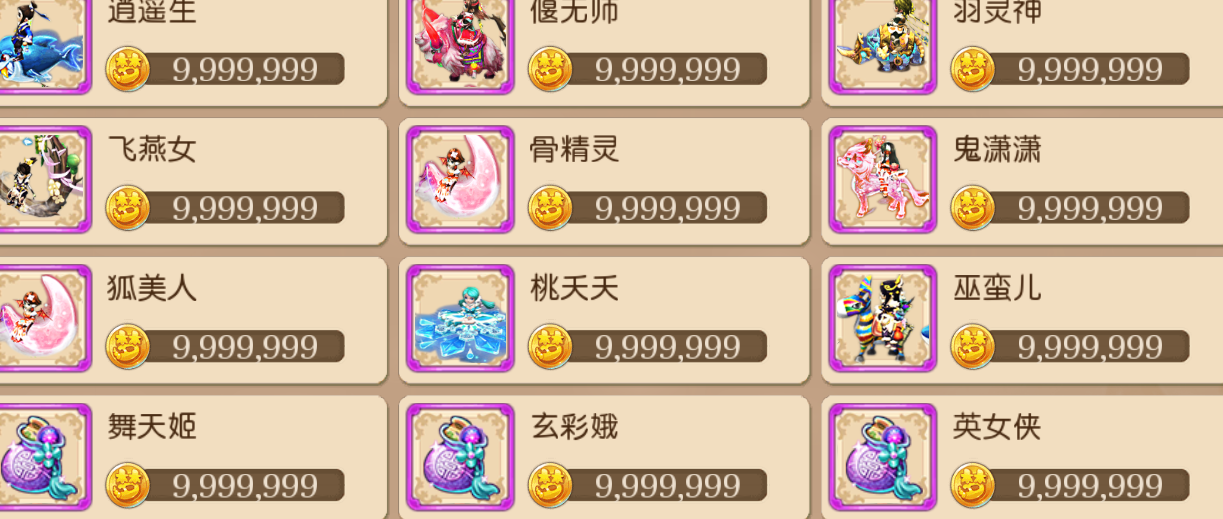
Task: Open the 骨精灵 item card
Action: coord(604,181)
